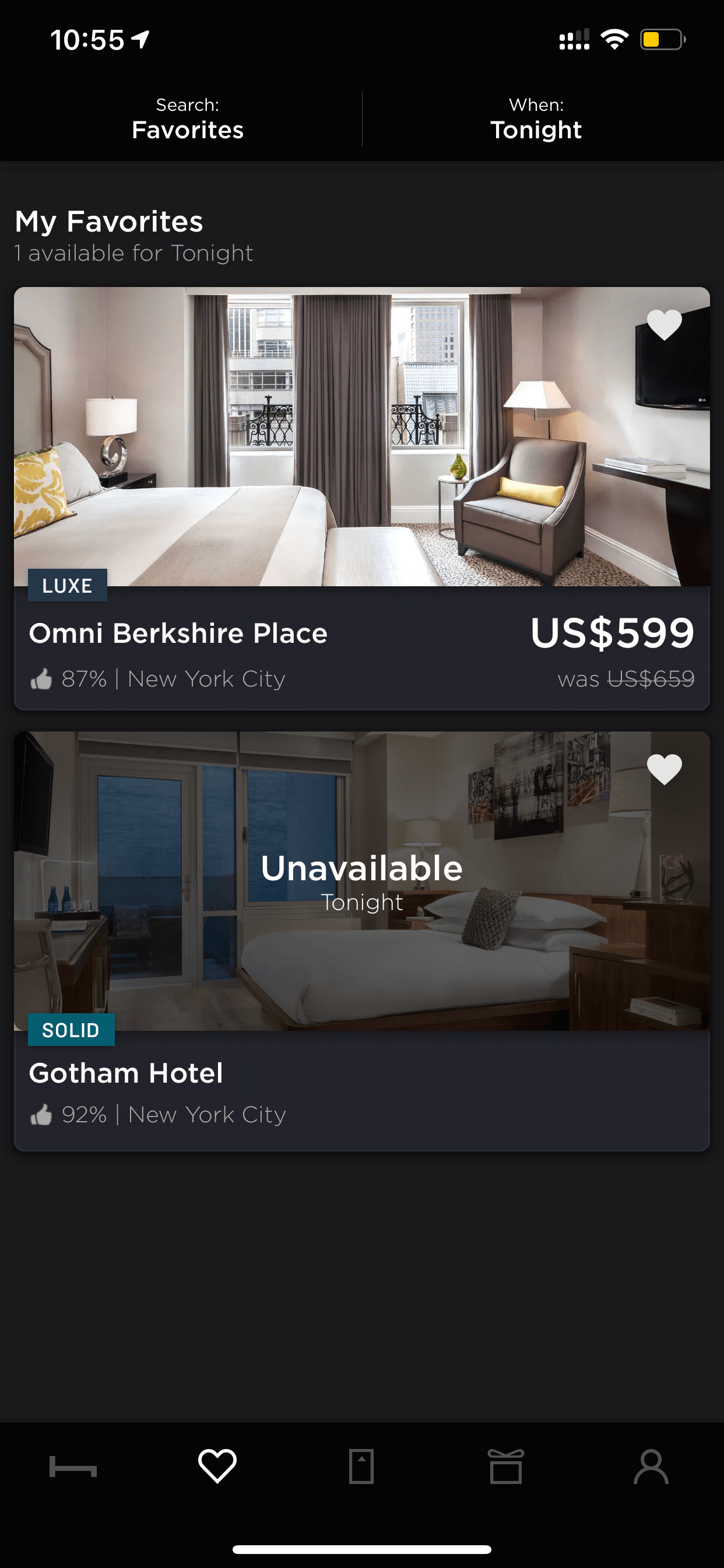The image size is (724, 1568).
Task: Change the When: Tonight date
Action: point(536,120)
